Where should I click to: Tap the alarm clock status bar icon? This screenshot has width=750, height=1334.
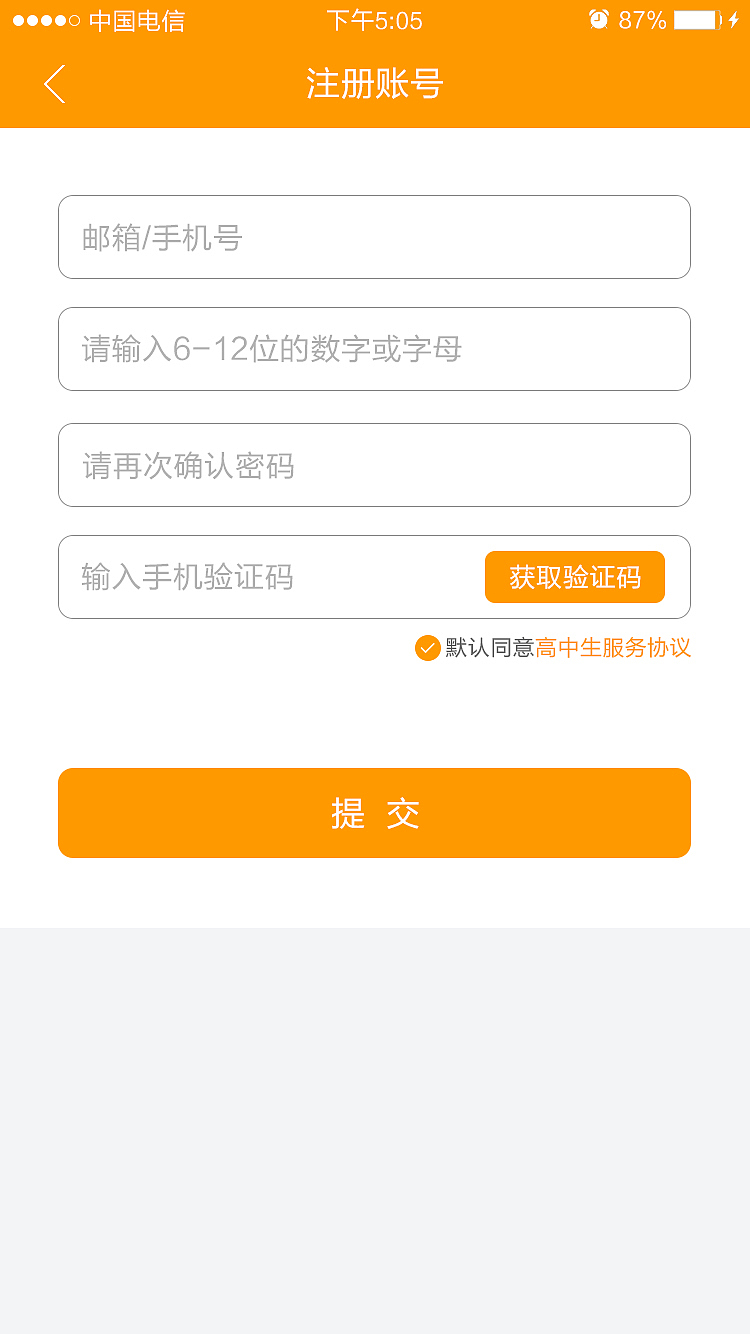coord(598,20)
